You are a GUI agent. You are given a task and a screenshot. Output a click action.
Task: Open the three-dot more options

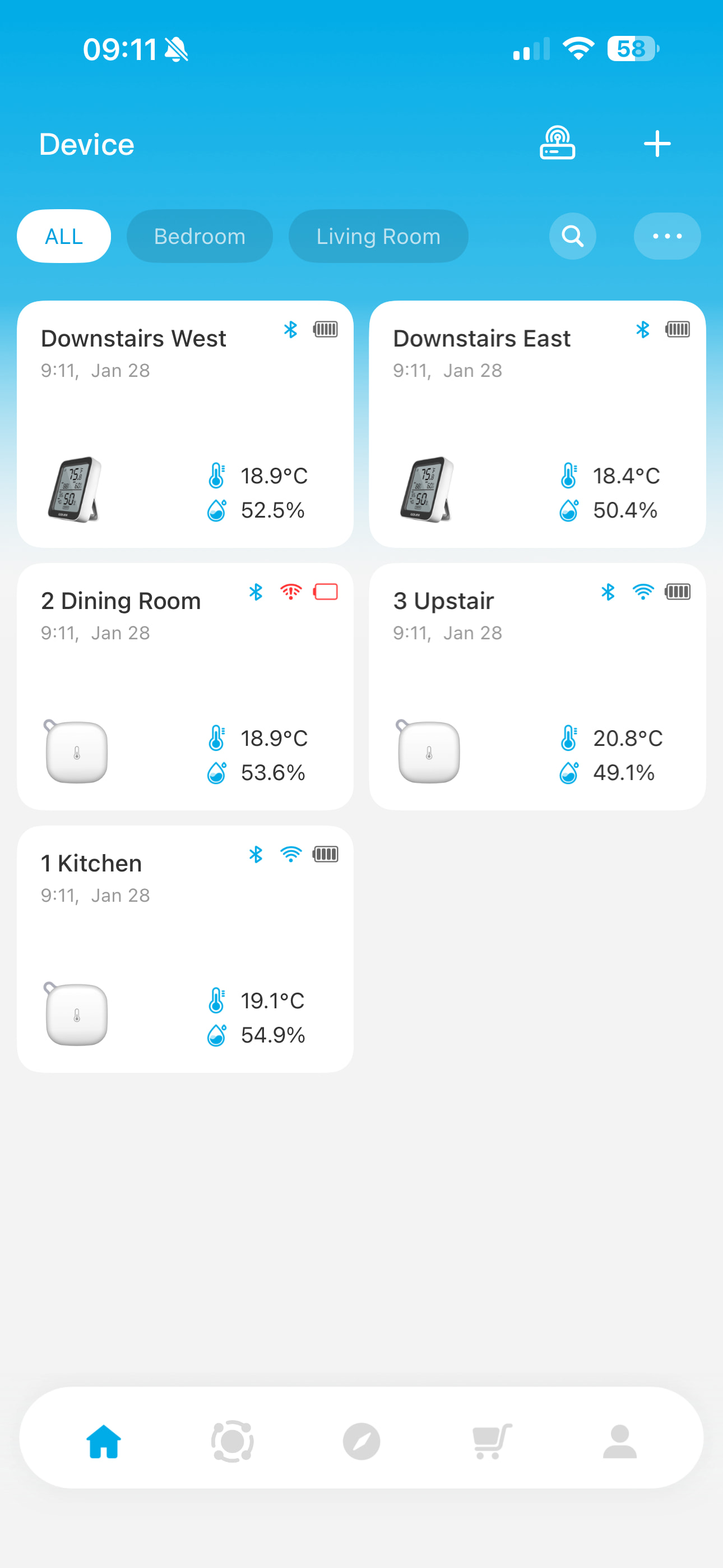click(667, 236)
